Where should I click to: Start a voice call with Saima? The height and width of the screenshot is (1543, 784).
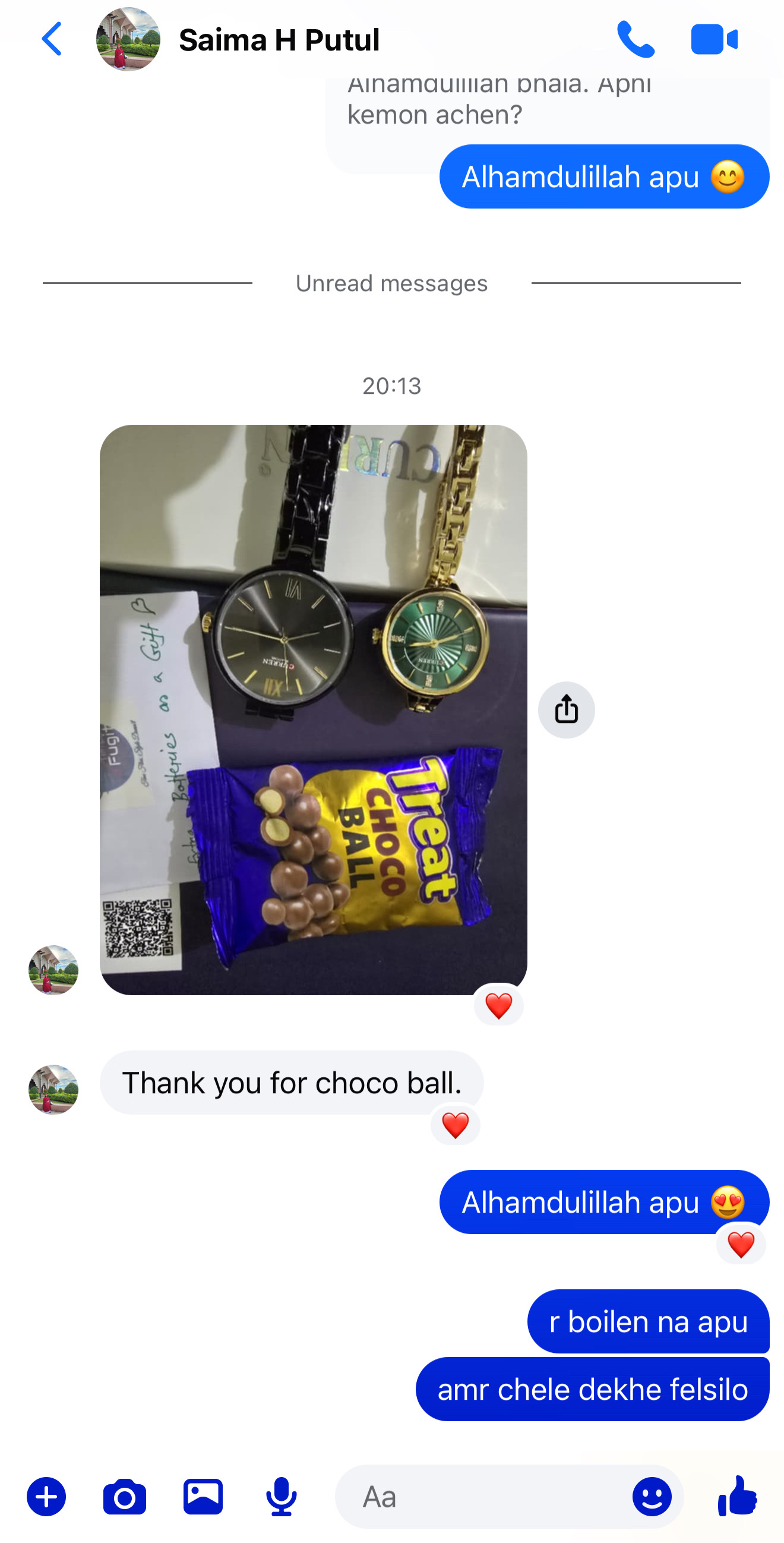[635, 40]
